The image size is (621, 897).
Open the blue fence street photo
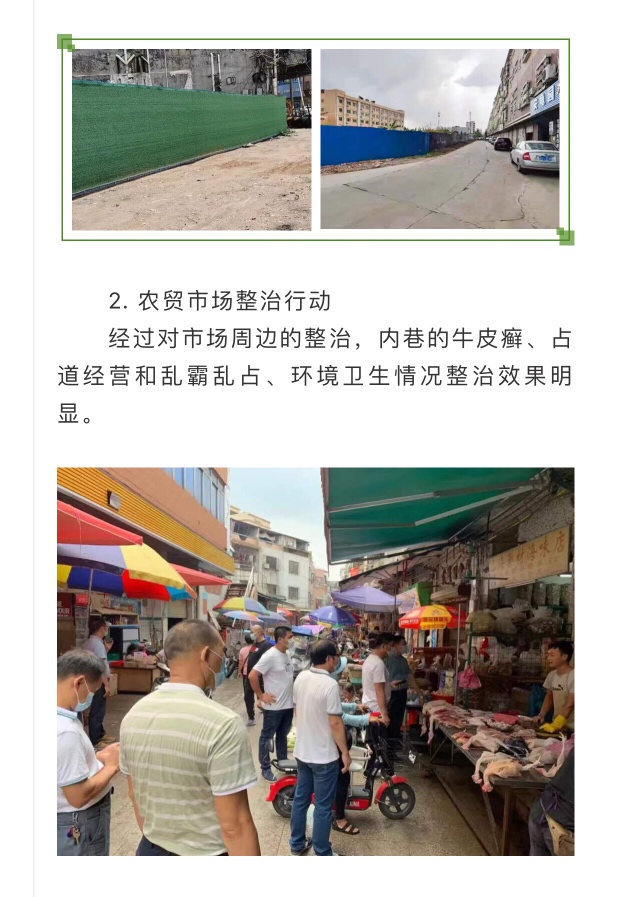click(439, 139)
